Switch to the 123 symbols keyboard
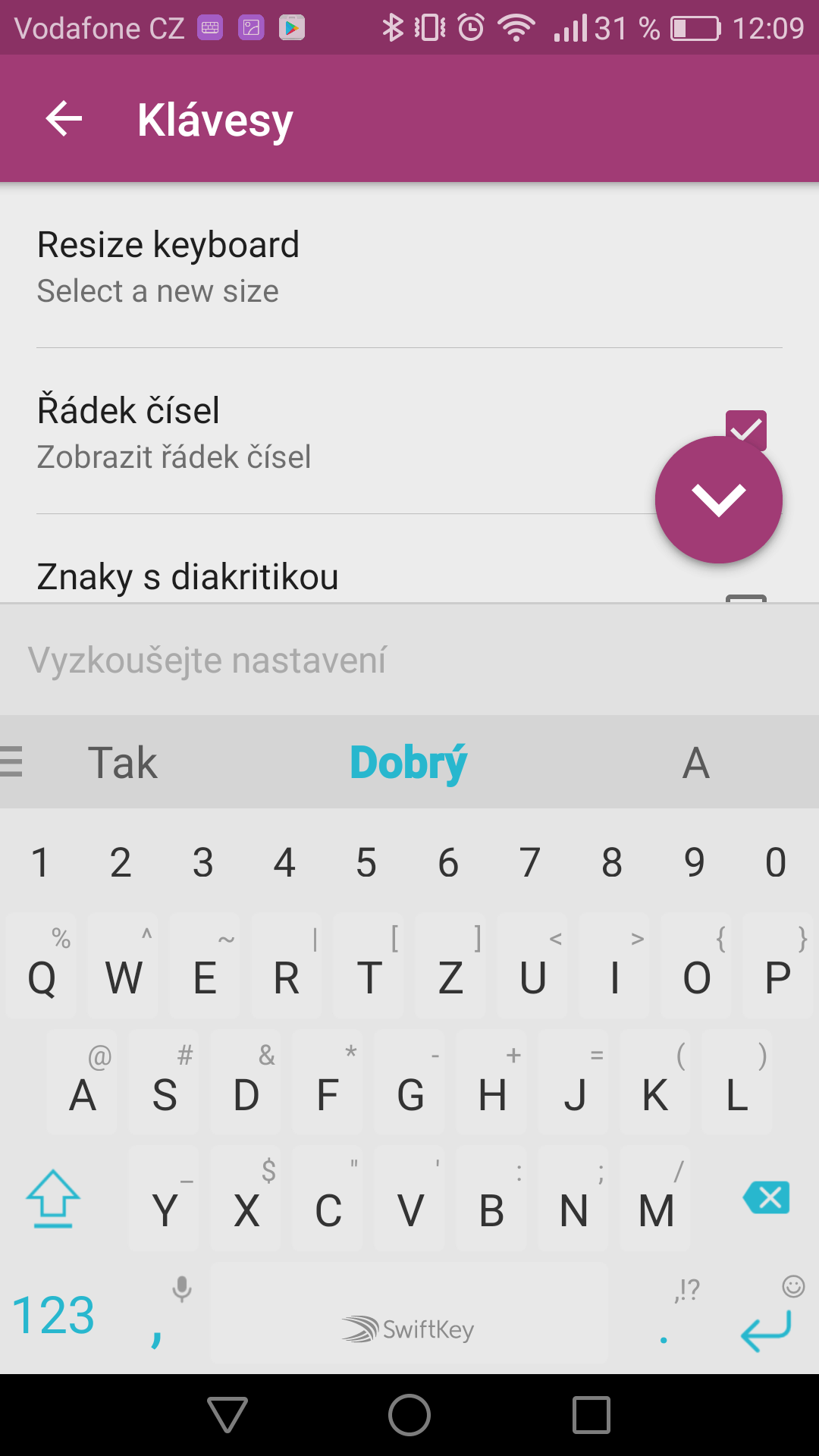 point(53,1315)
